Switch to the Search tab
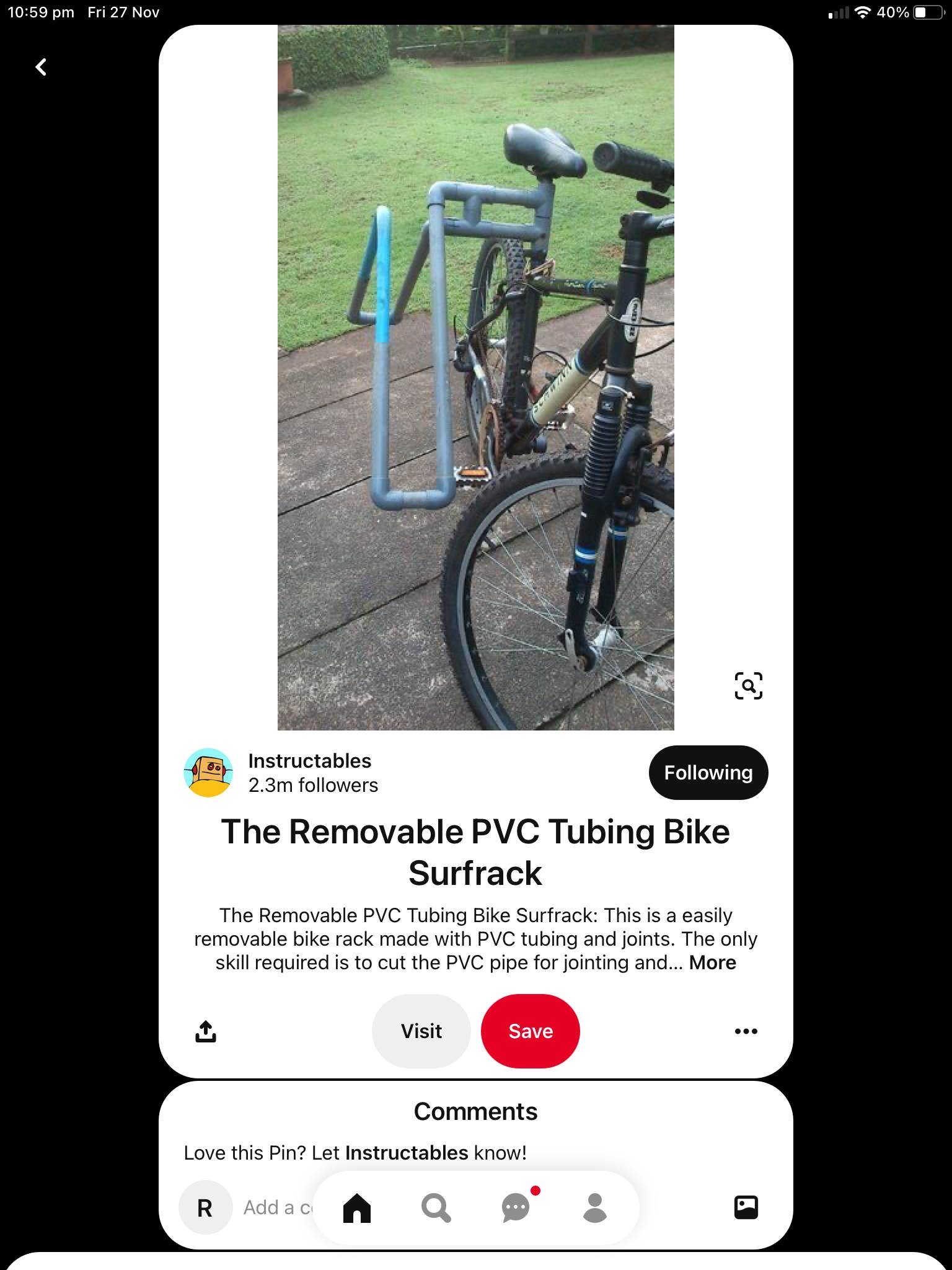 click(436, 1208)
